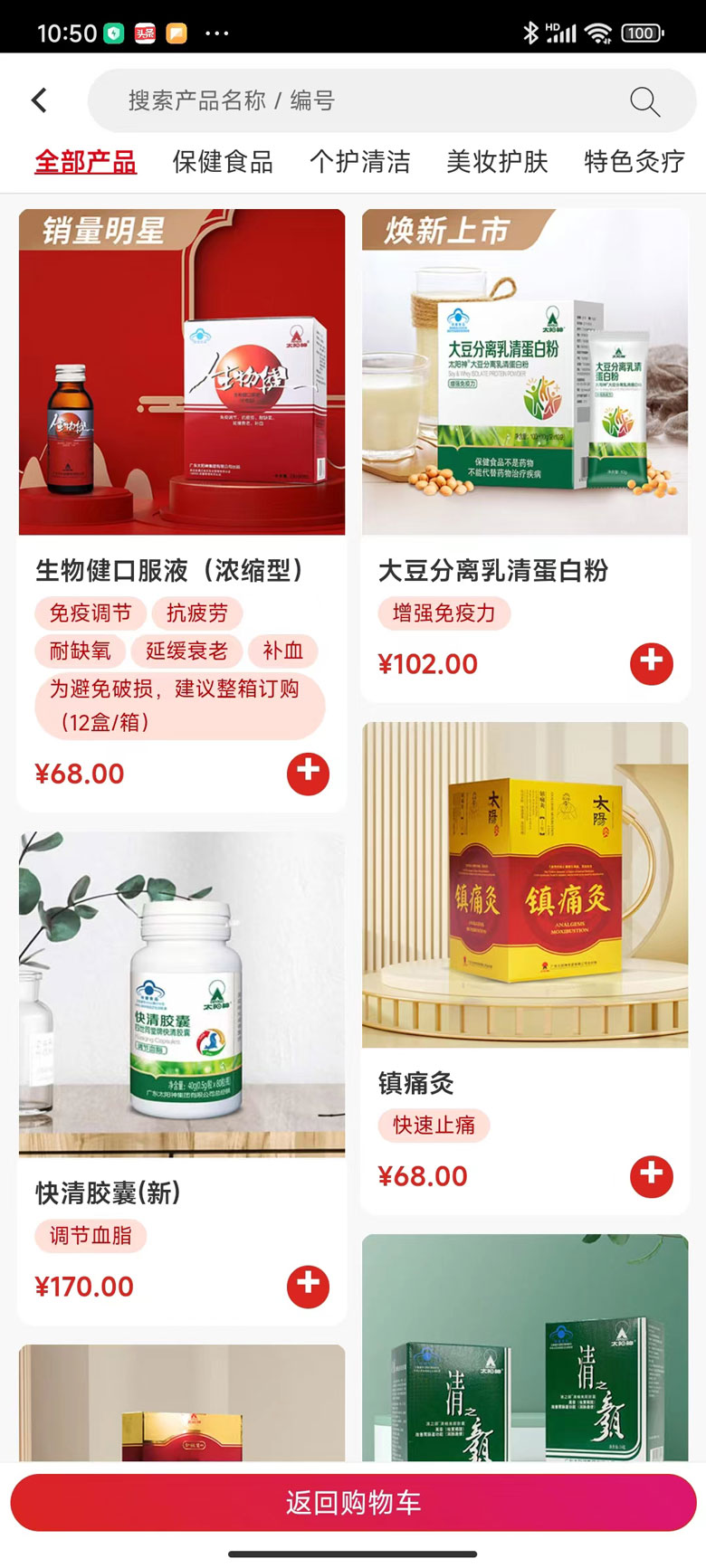Add 快清胶囊(新) to cart
Image resolution: width=706 pixels, height=1568 pixels.
(x=308, y=1287)
